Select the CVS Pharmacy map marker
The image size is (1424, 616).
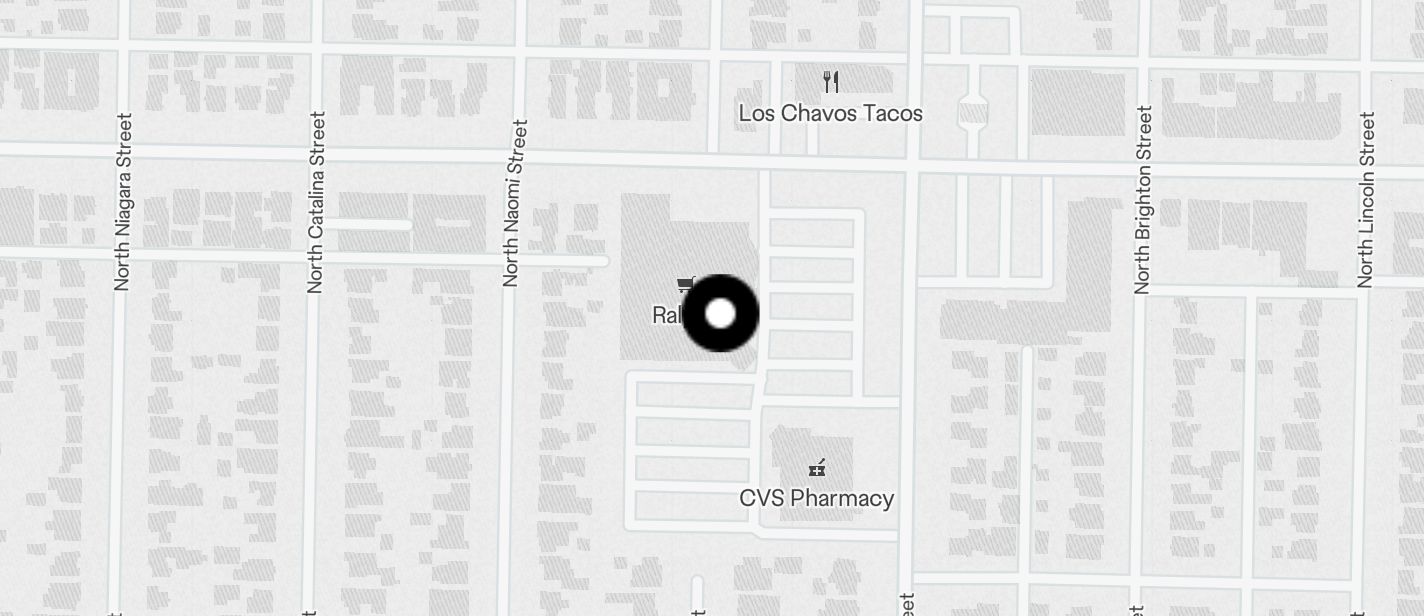pos(817,468)
